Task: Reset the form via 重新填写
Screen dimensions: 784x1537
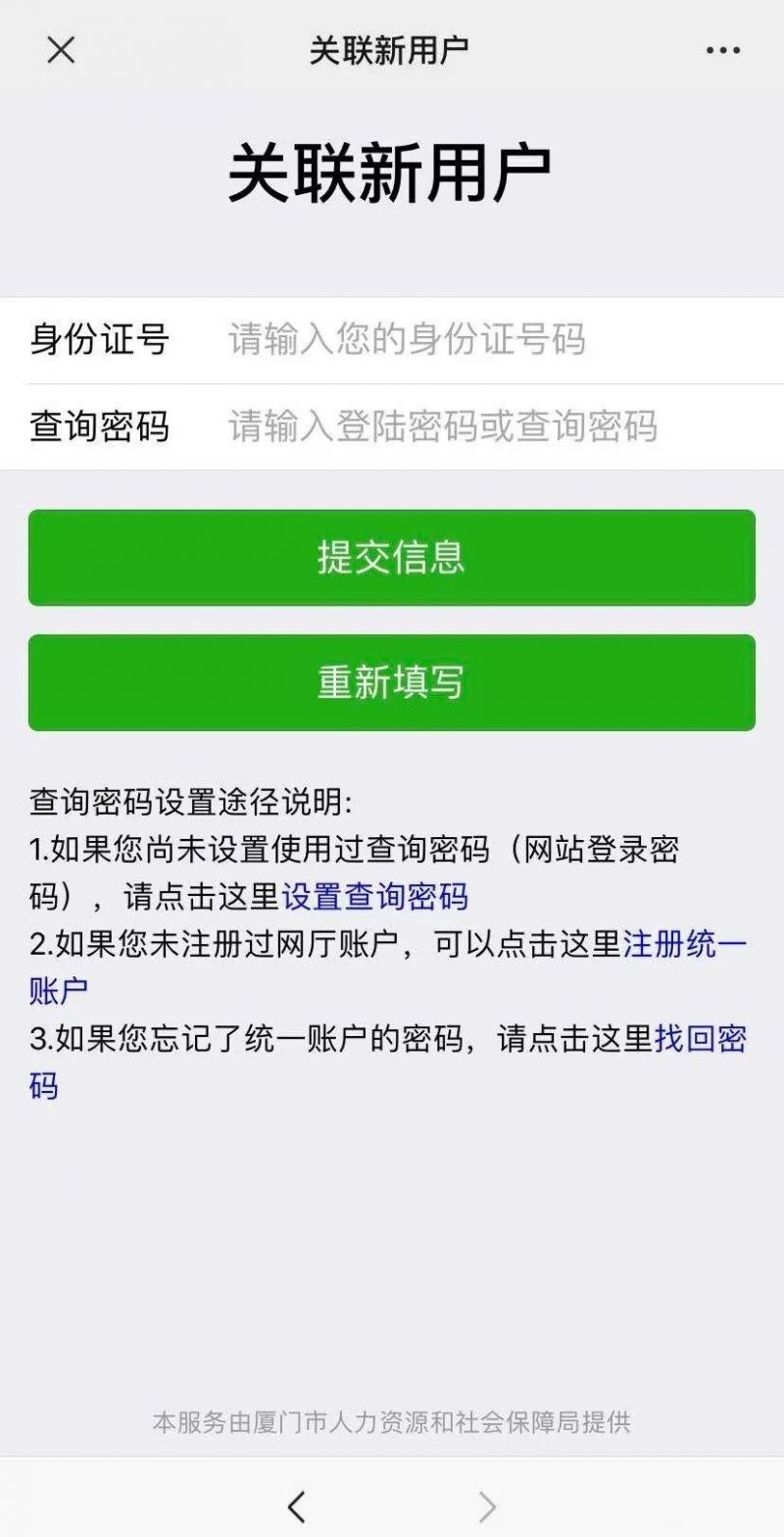Action: [392, 682]
